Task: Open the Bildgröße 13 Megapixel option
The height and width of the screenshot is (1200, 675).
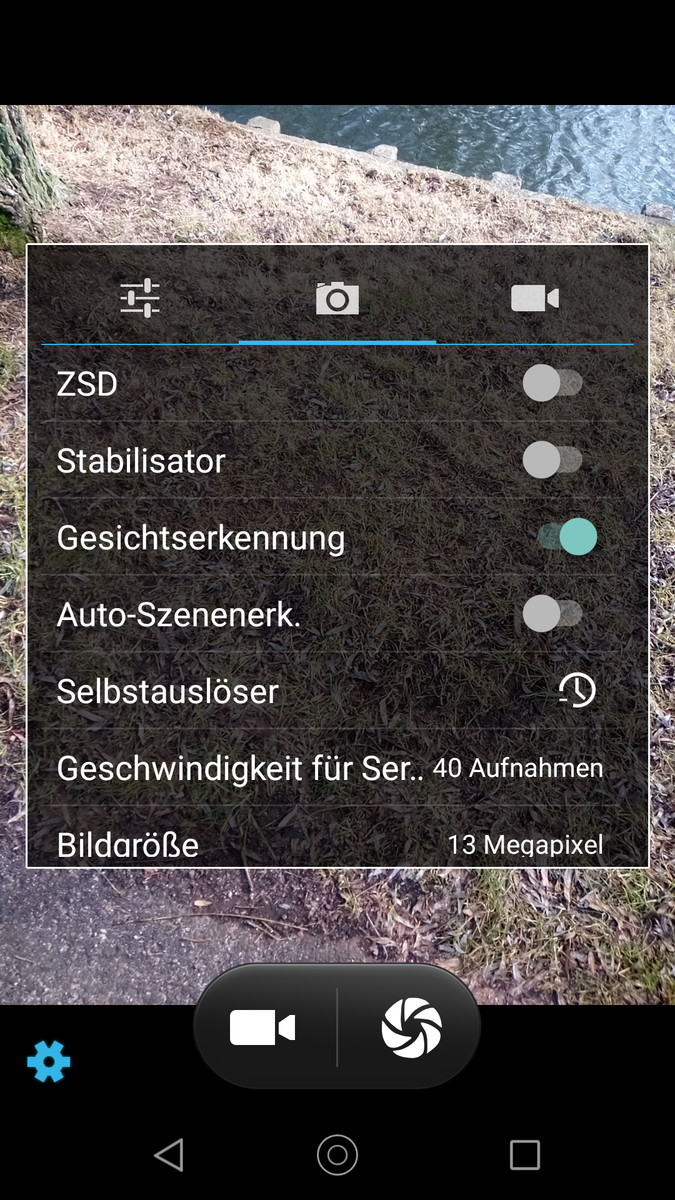Action: pyautogui.click(x=330, y=845)
